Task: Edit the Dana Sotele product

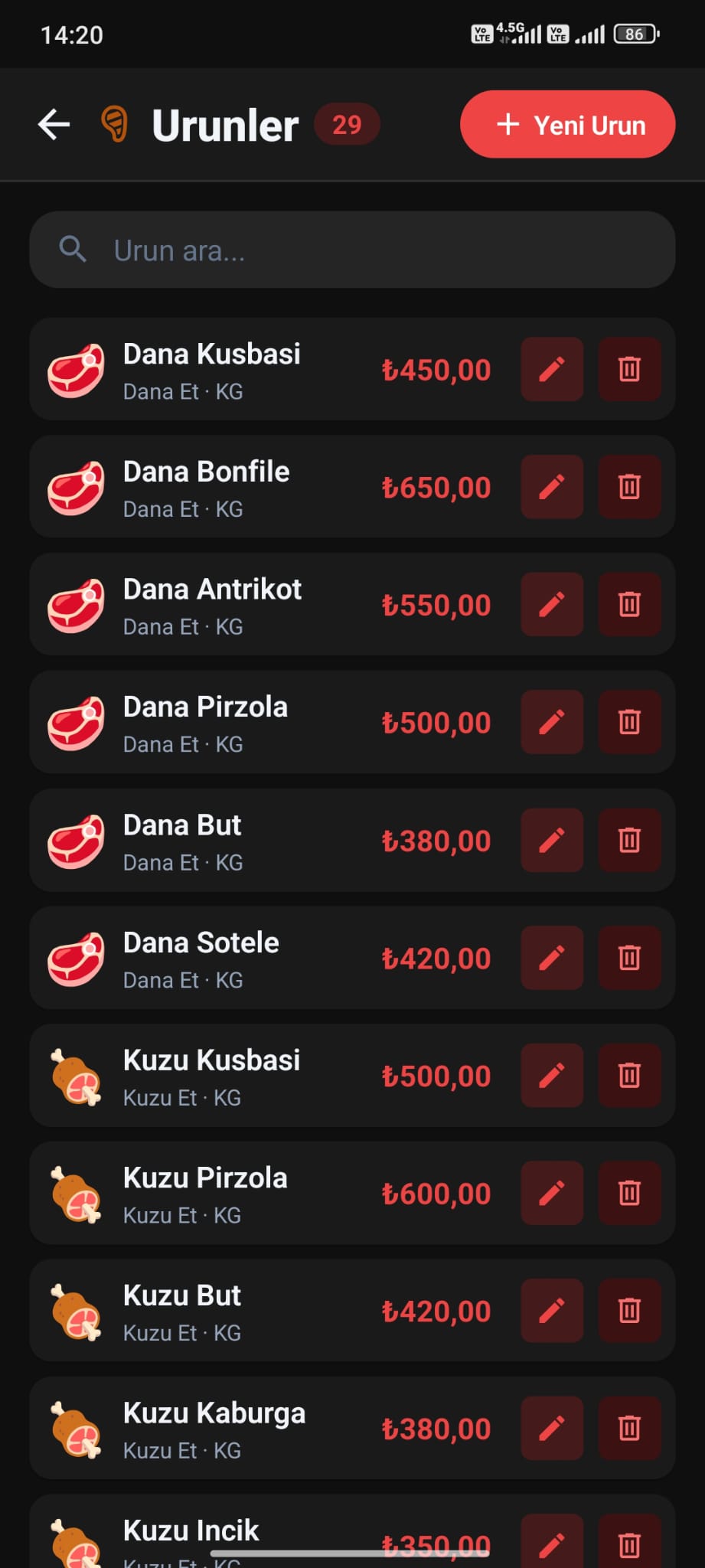Action: tap(552, 958)
